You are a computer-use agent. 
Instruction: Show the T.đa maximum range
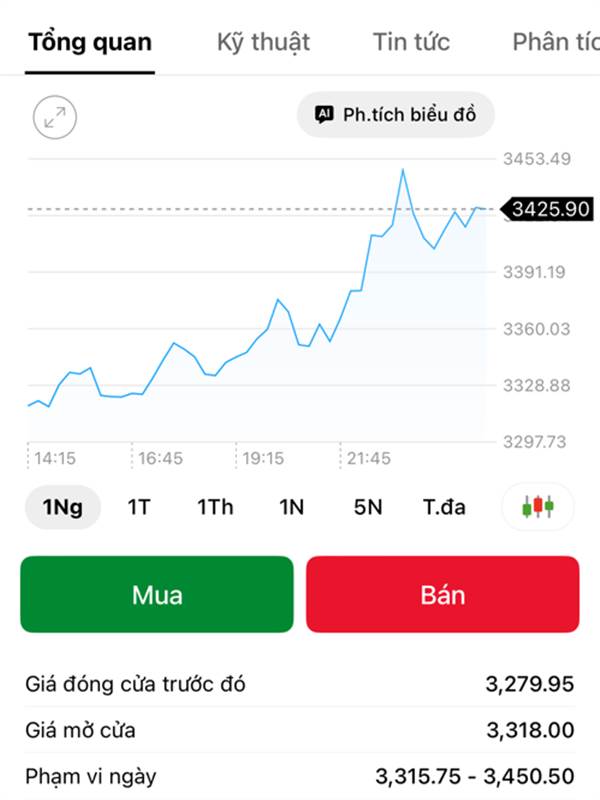444,507
